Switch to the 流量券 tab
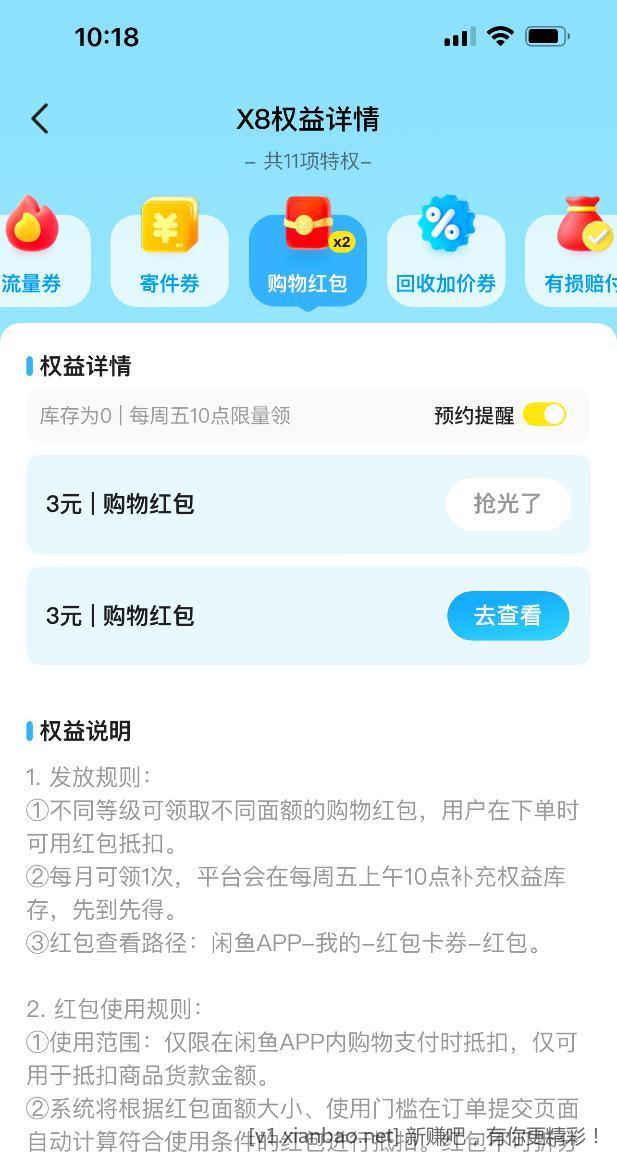The width and height of the screenshot is (617, 1158). click(36, 257)
